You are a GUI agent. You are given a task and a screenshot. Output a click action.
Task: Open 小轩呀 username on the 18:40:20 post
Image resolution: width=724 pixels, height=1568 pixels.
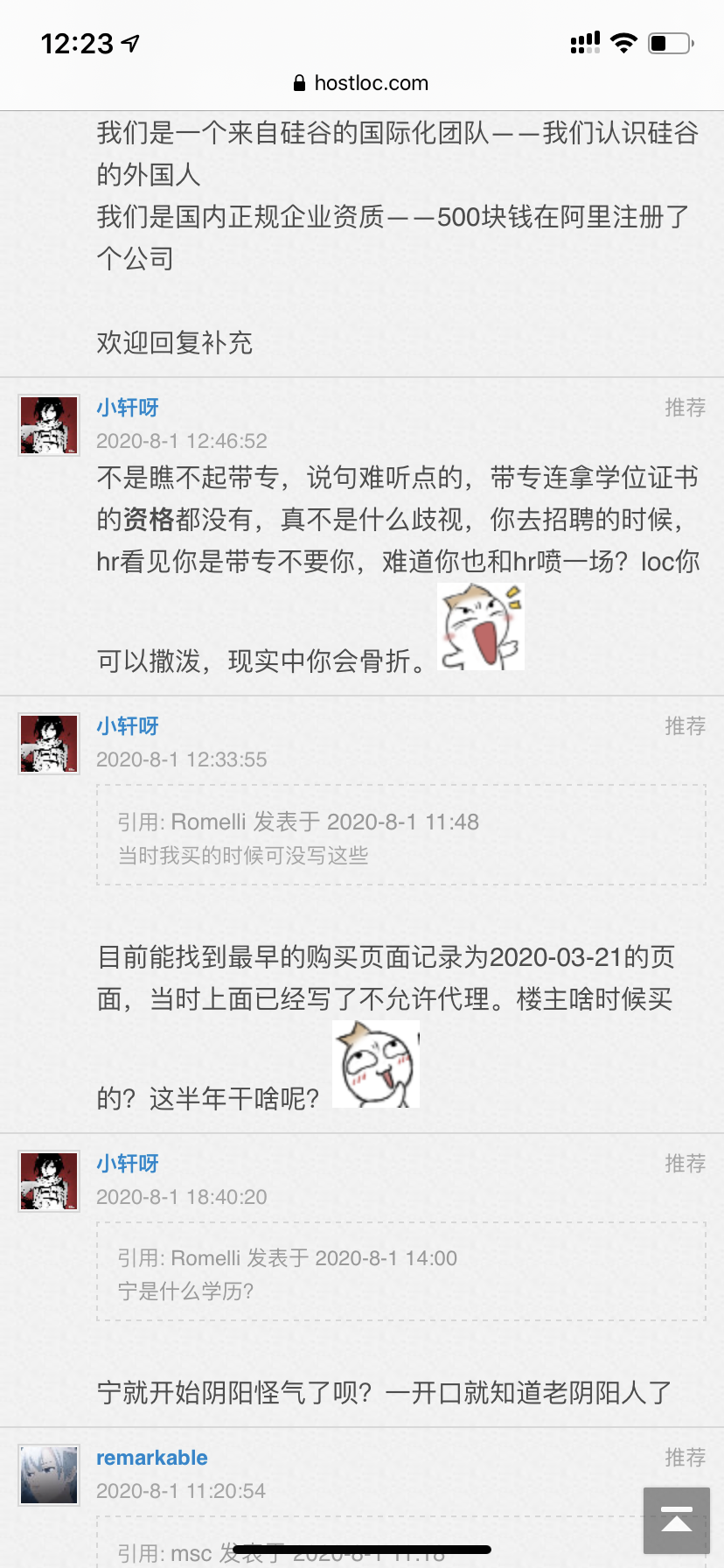pos(128,1164)
